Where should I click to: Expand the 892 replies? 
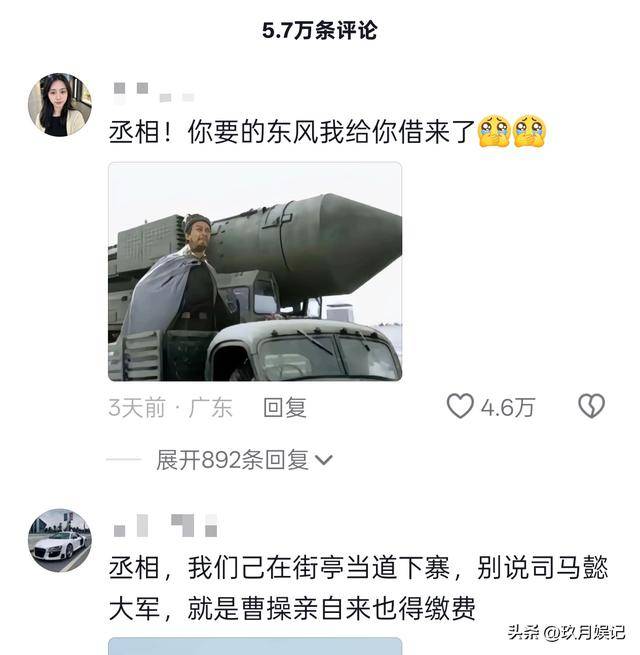click(244, 460)
